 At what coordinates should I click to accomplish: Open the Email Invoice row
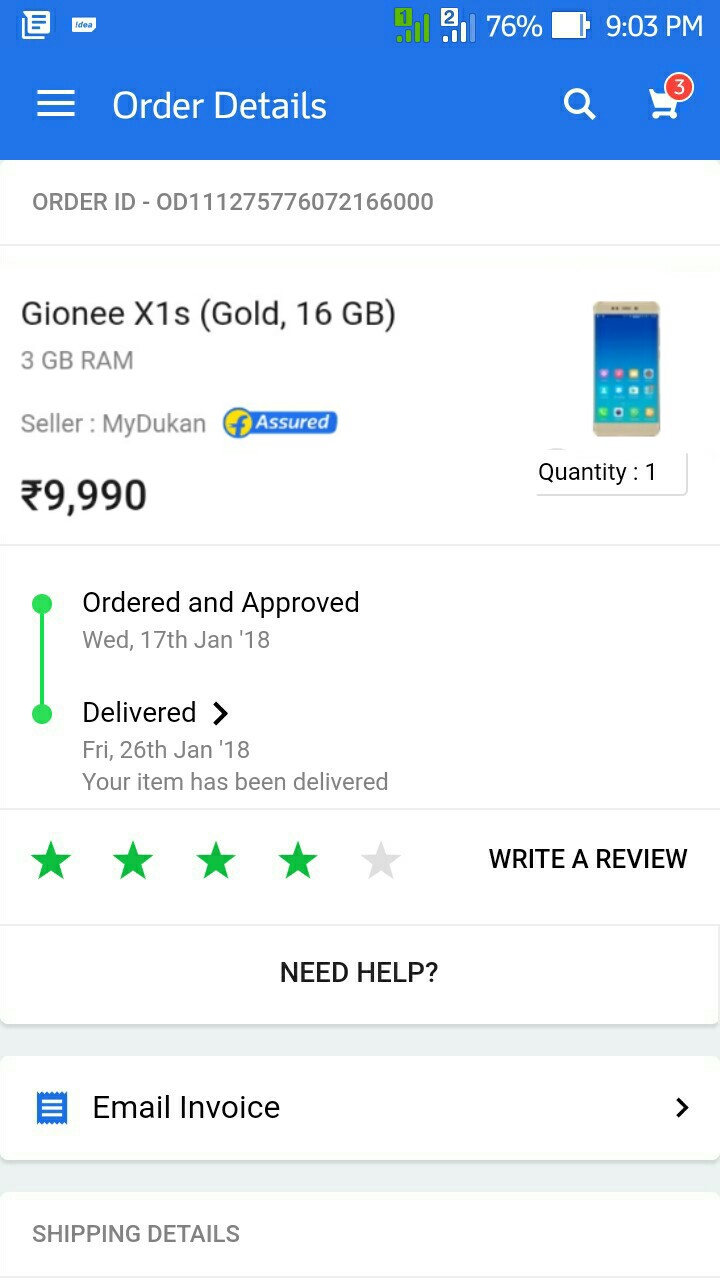point(360,1107)
